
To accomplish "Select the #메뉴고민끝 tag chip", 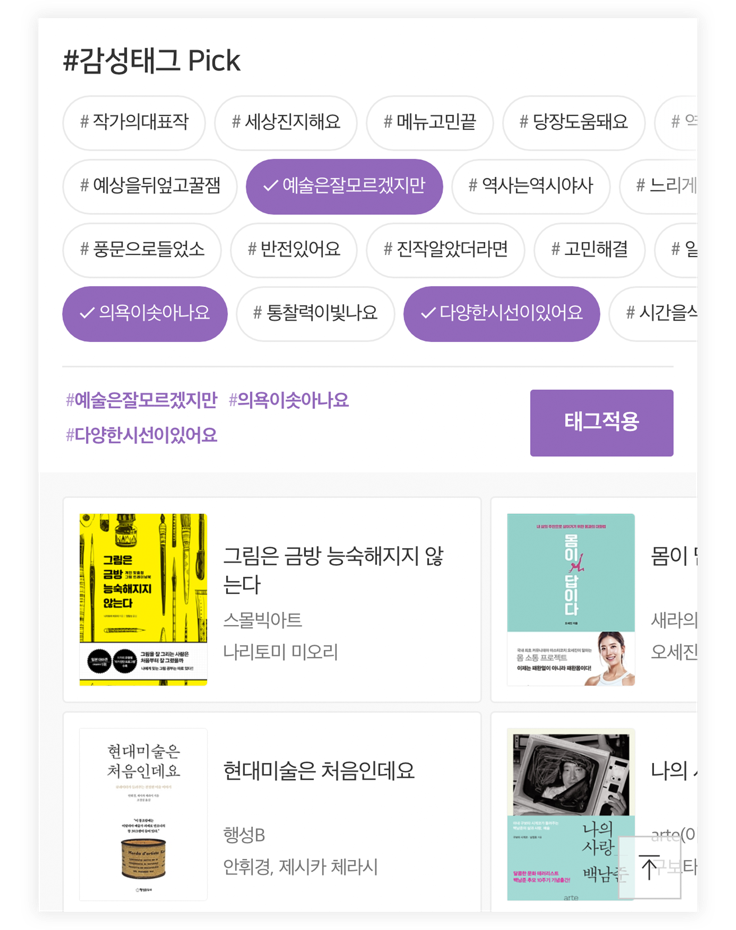I will [430, 123].
